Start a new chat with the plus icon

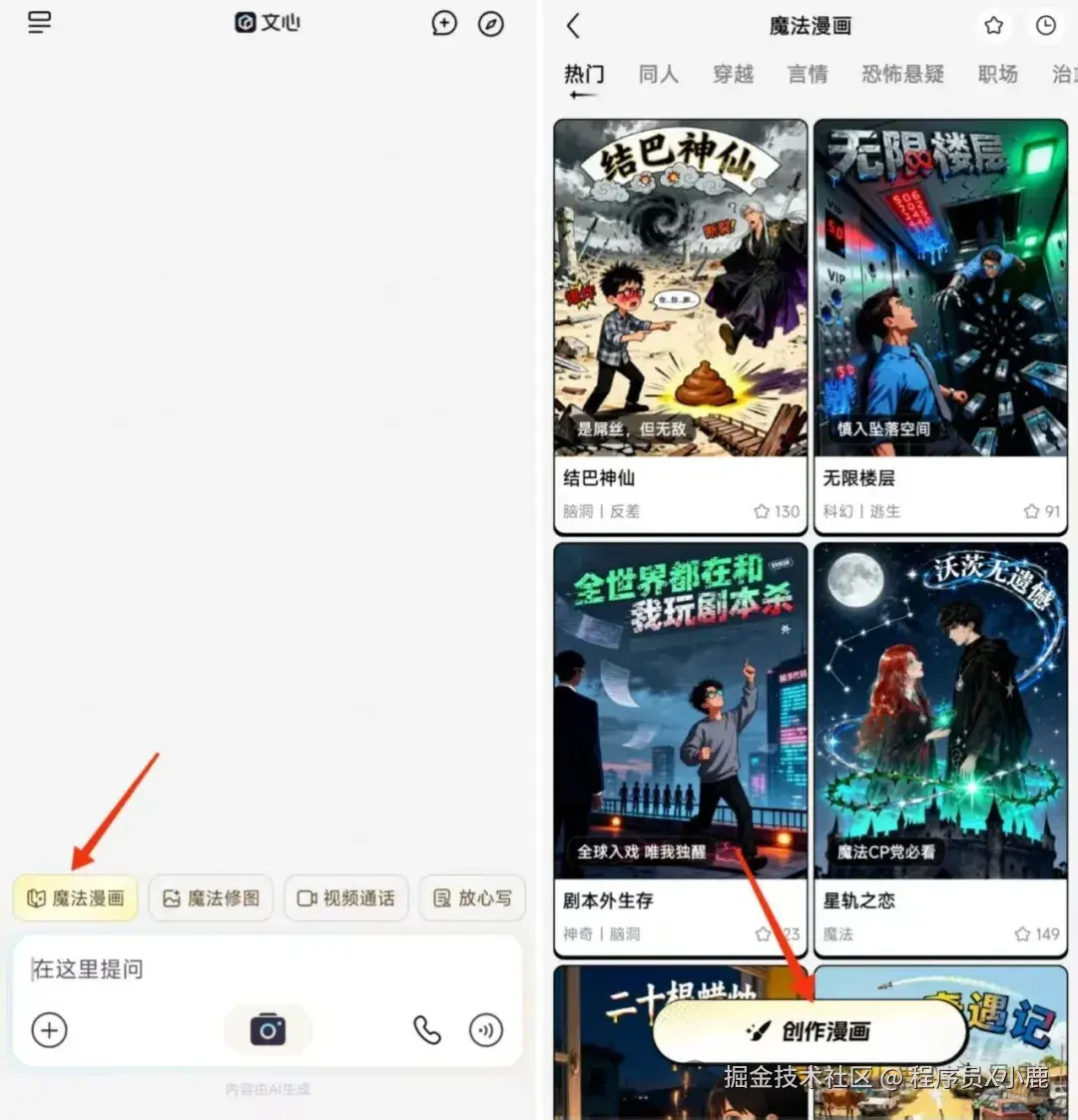444,23
